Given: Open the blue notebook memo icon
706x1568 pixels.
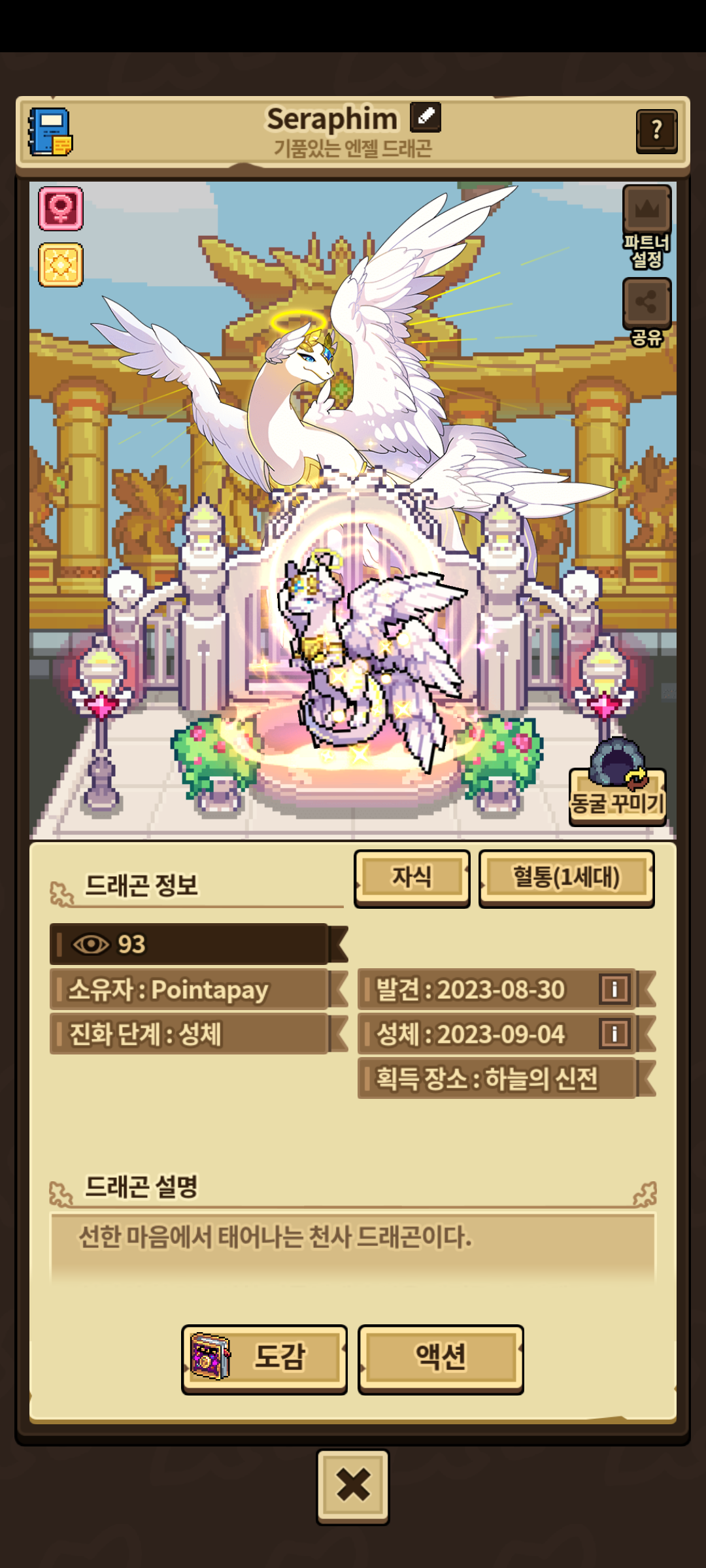Looking at the screenshot, I should [x=50, y=132].
